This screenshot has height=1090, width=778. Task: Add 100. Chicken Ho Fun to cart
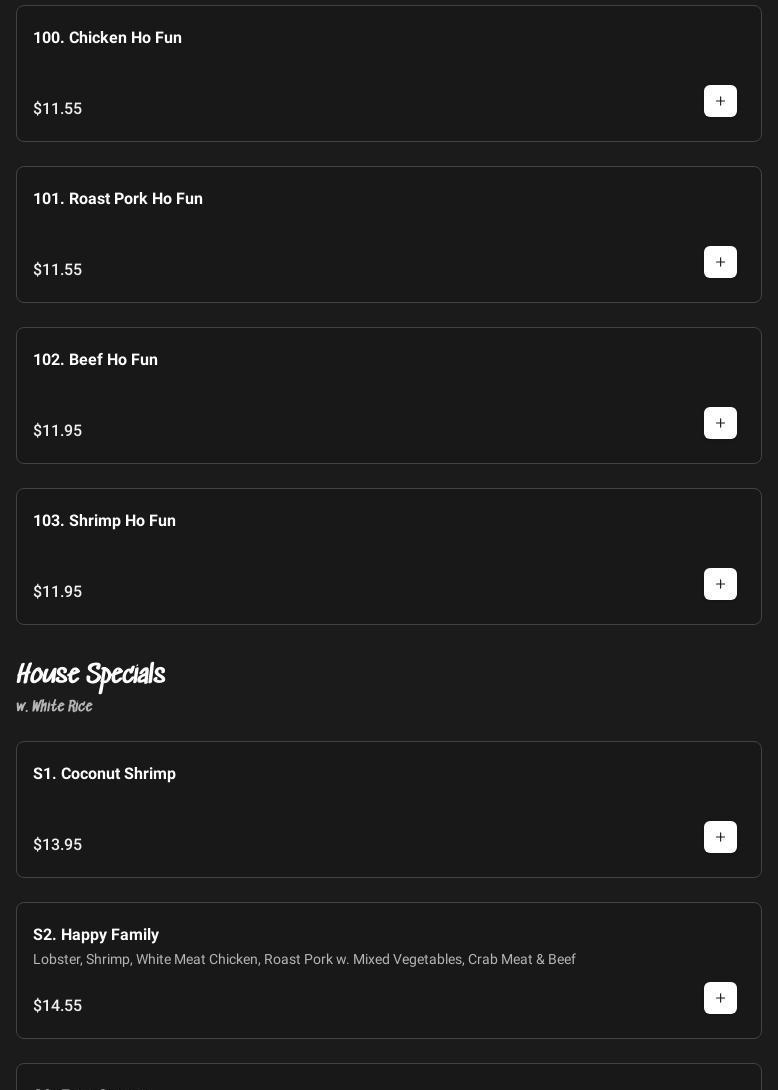pyautogui.click(x=720, y=101)
